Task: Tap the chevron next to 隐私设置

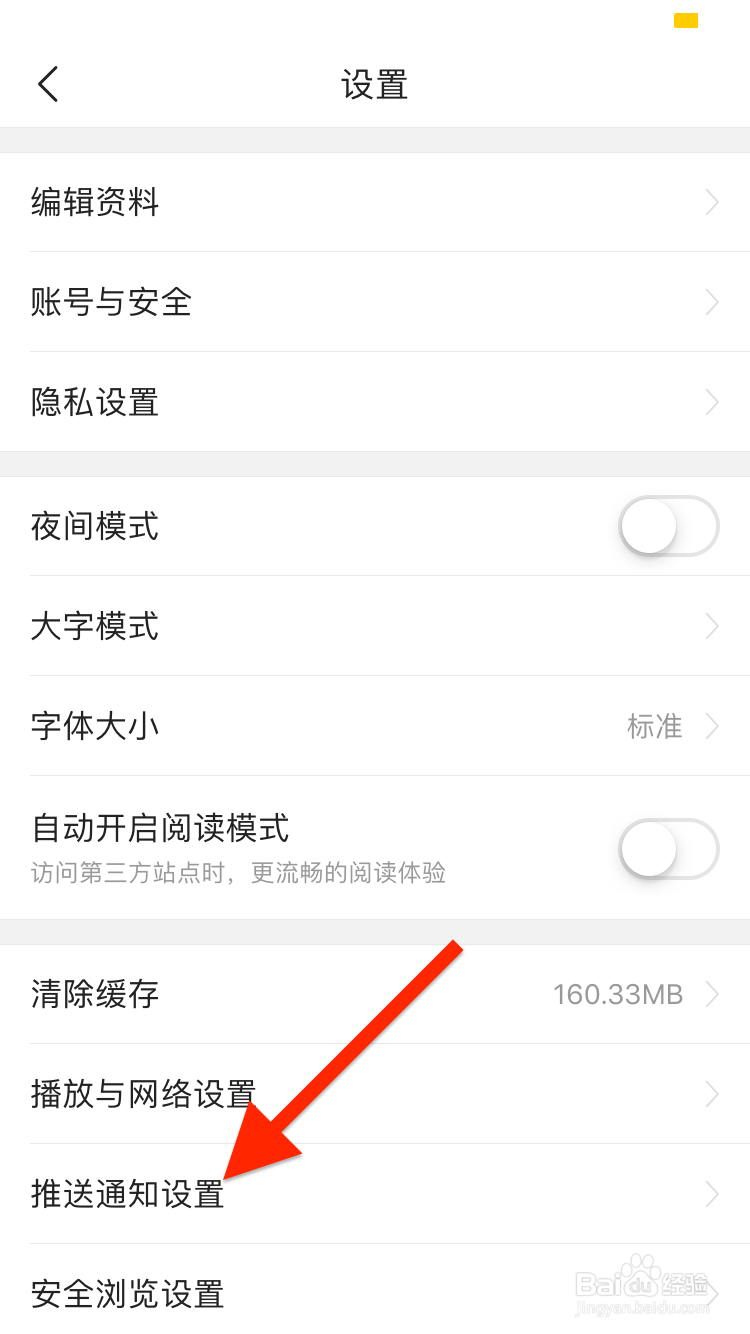Action: 712,402
